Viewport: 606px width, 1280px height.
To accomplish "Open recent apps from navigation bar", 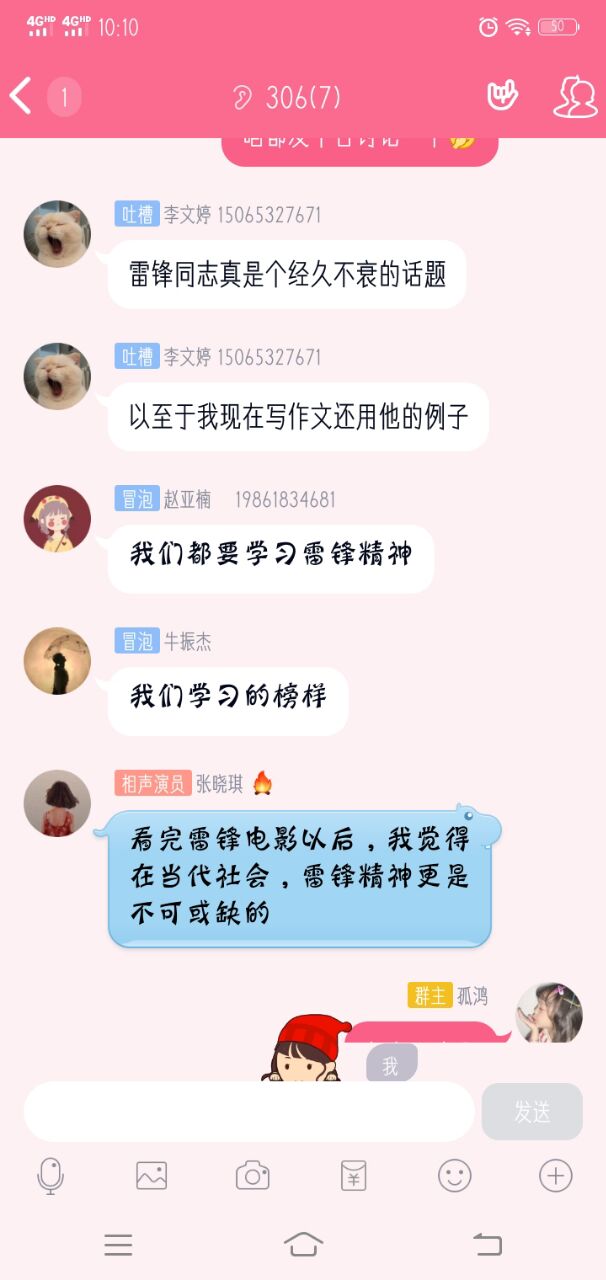I will pos(118,1244).
